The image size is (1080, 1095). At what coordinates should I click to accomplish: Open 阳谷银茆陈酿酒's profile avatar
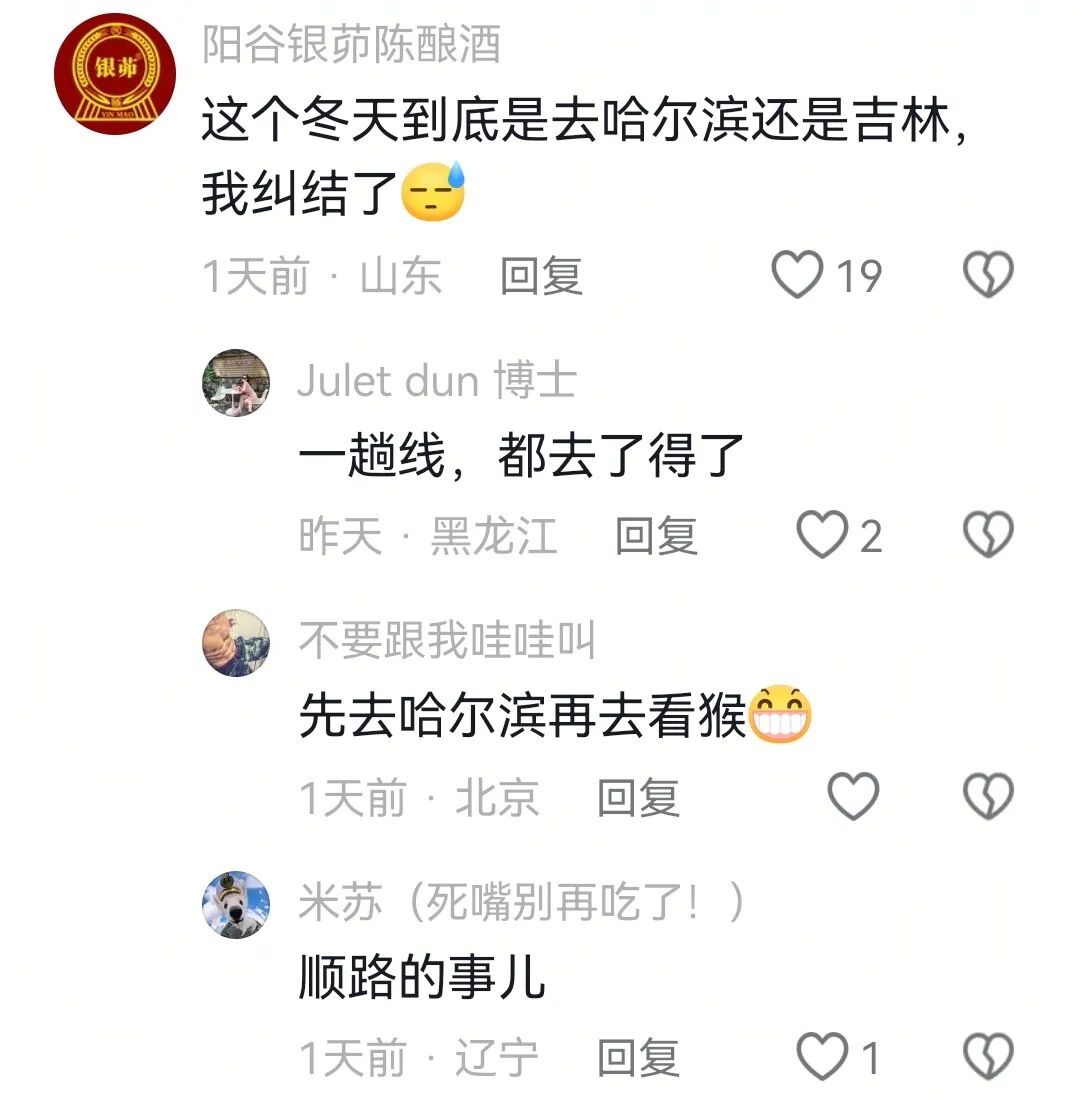[114, 74]
